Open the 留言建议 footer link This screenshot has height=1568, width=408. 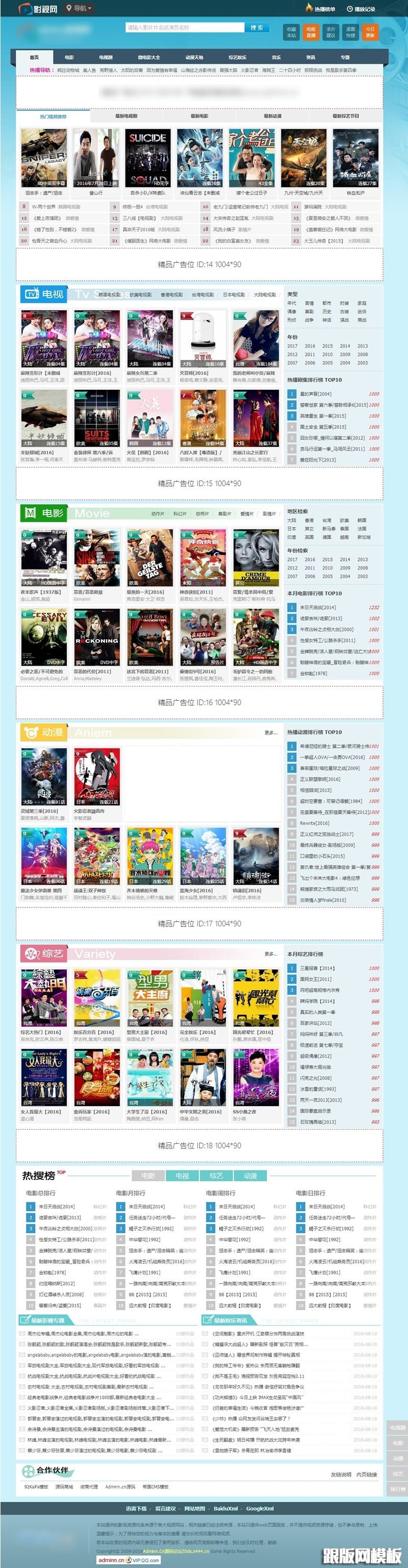(165, 1508)
